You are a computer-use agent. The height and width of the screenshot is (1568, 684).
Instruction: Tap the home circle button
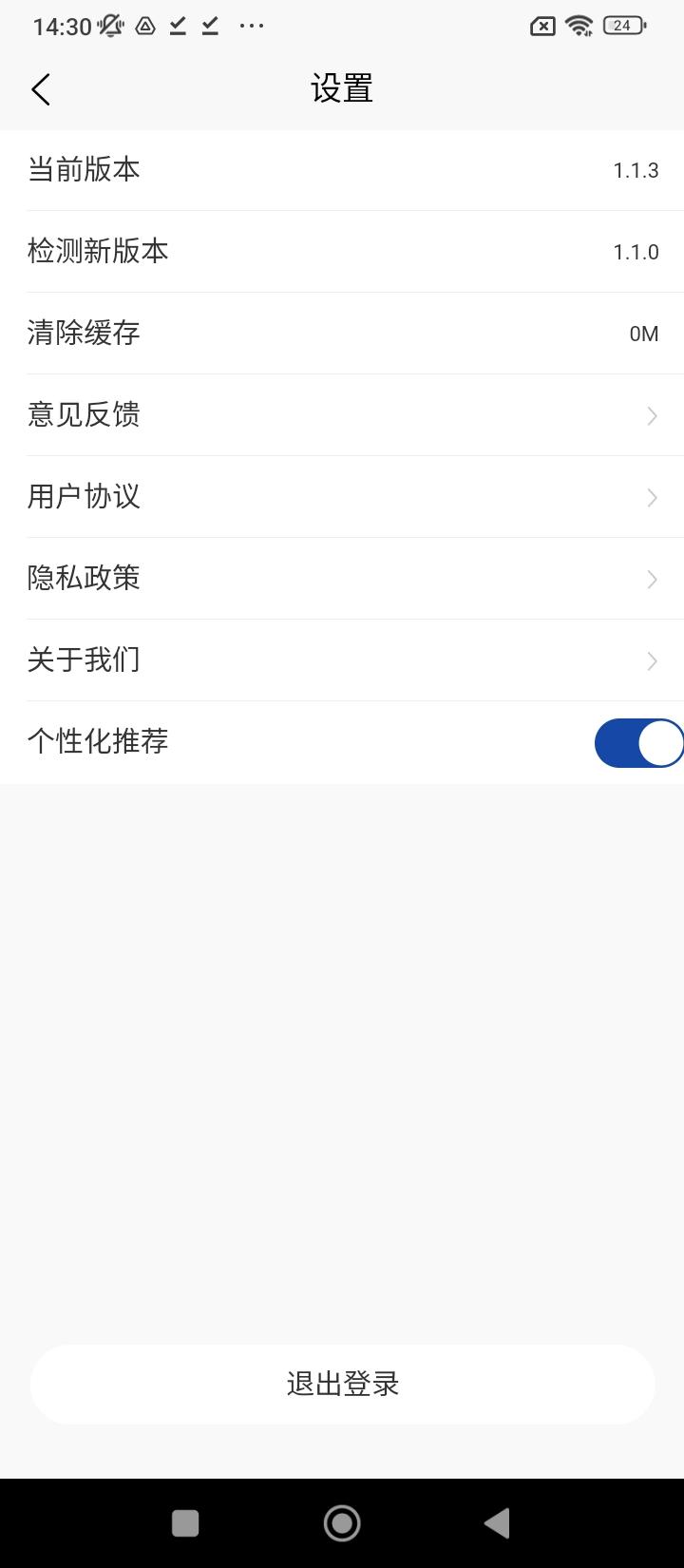click(x=342, y=1522)
